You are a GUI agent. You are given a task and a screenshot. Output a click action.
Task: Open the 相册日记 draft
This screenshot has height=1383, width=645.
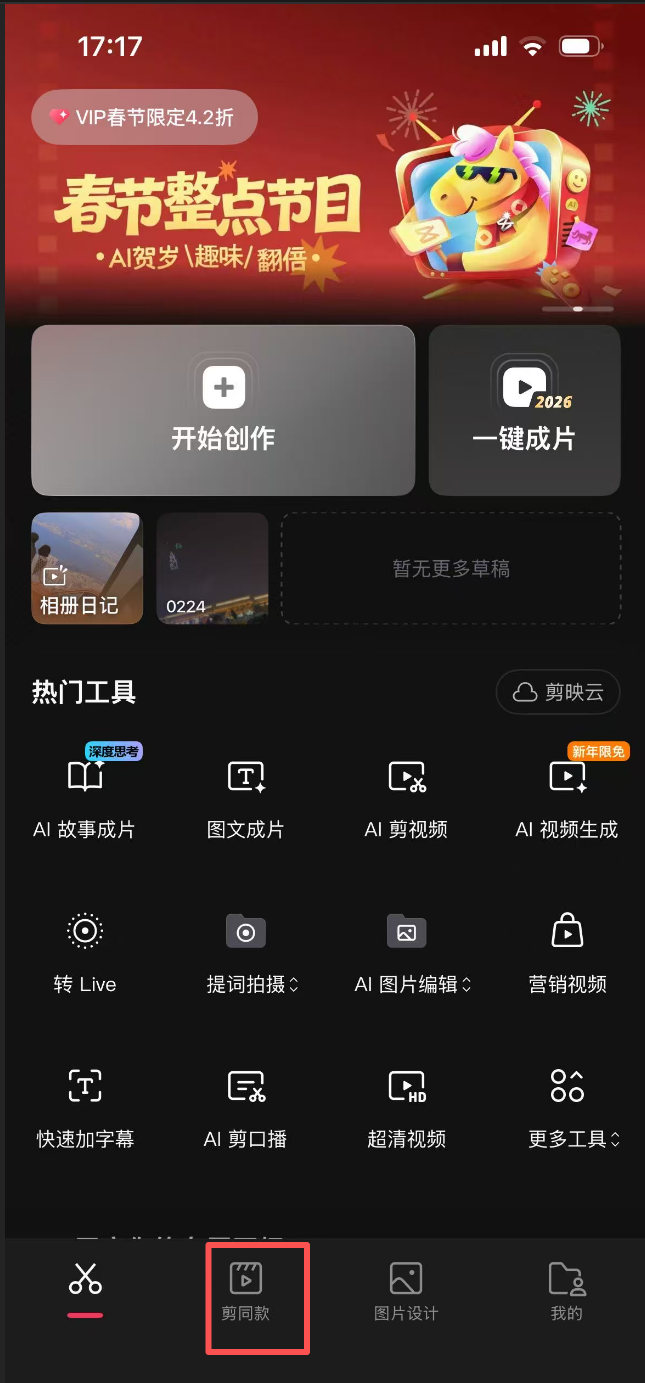click(x=87, y=568)
